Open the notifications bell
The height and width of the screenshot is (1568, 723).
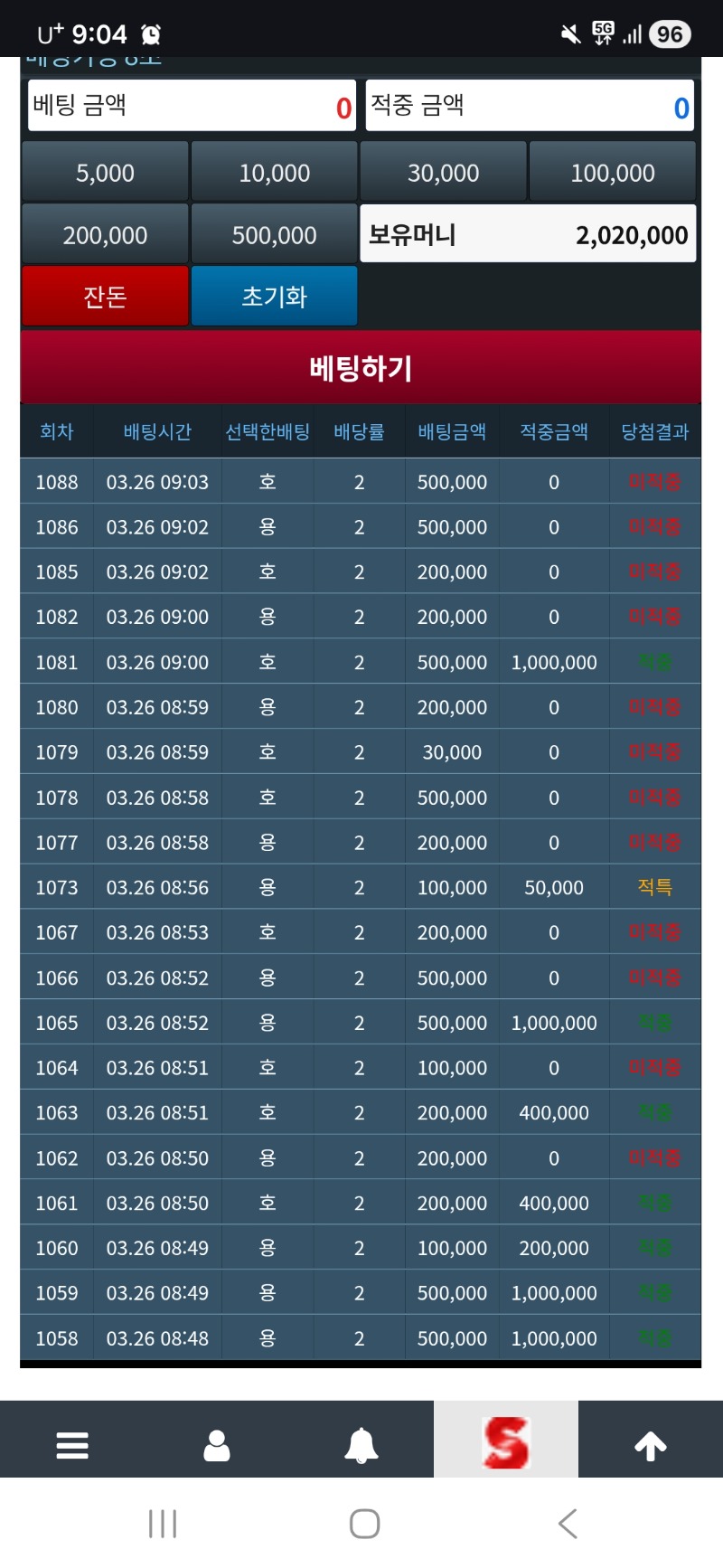click(x=361, y=1445)
